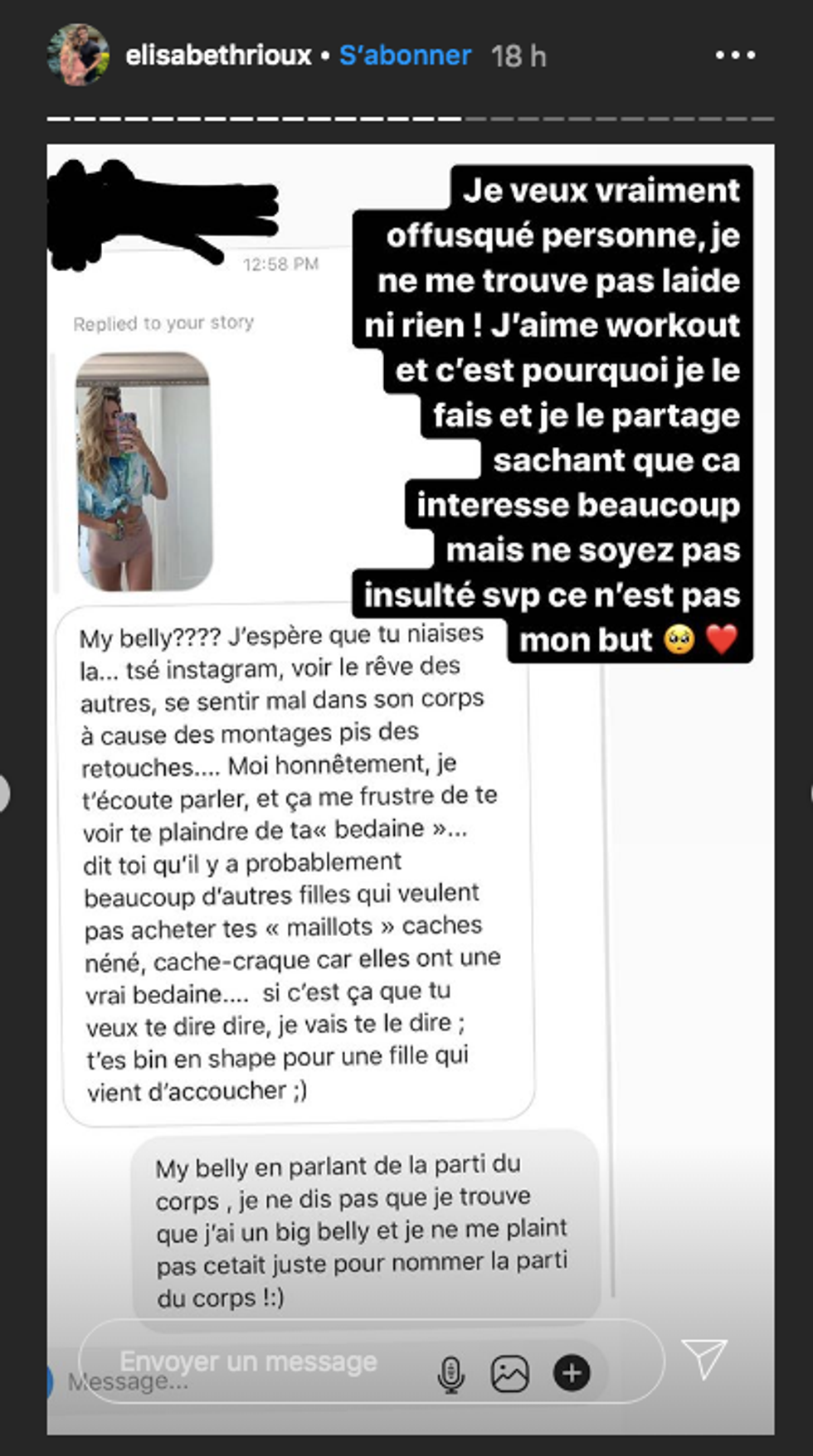813x1456 pixels.
Task: Tap the Envoyer un message field
Action: 249,1361
